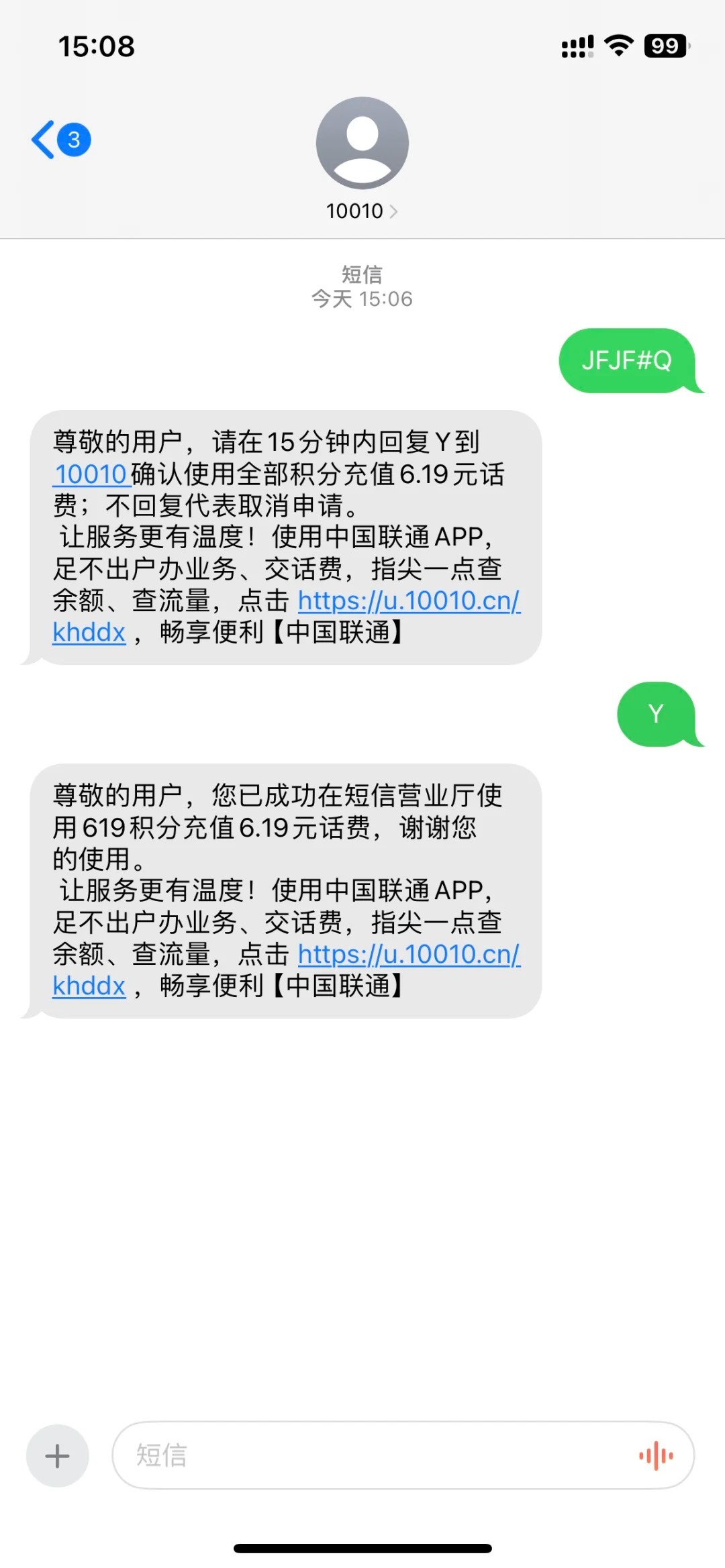Screen dimensions: 725x1568
Task: Open contact details via the 10010 chevron
Action: [x=396, y=210]
